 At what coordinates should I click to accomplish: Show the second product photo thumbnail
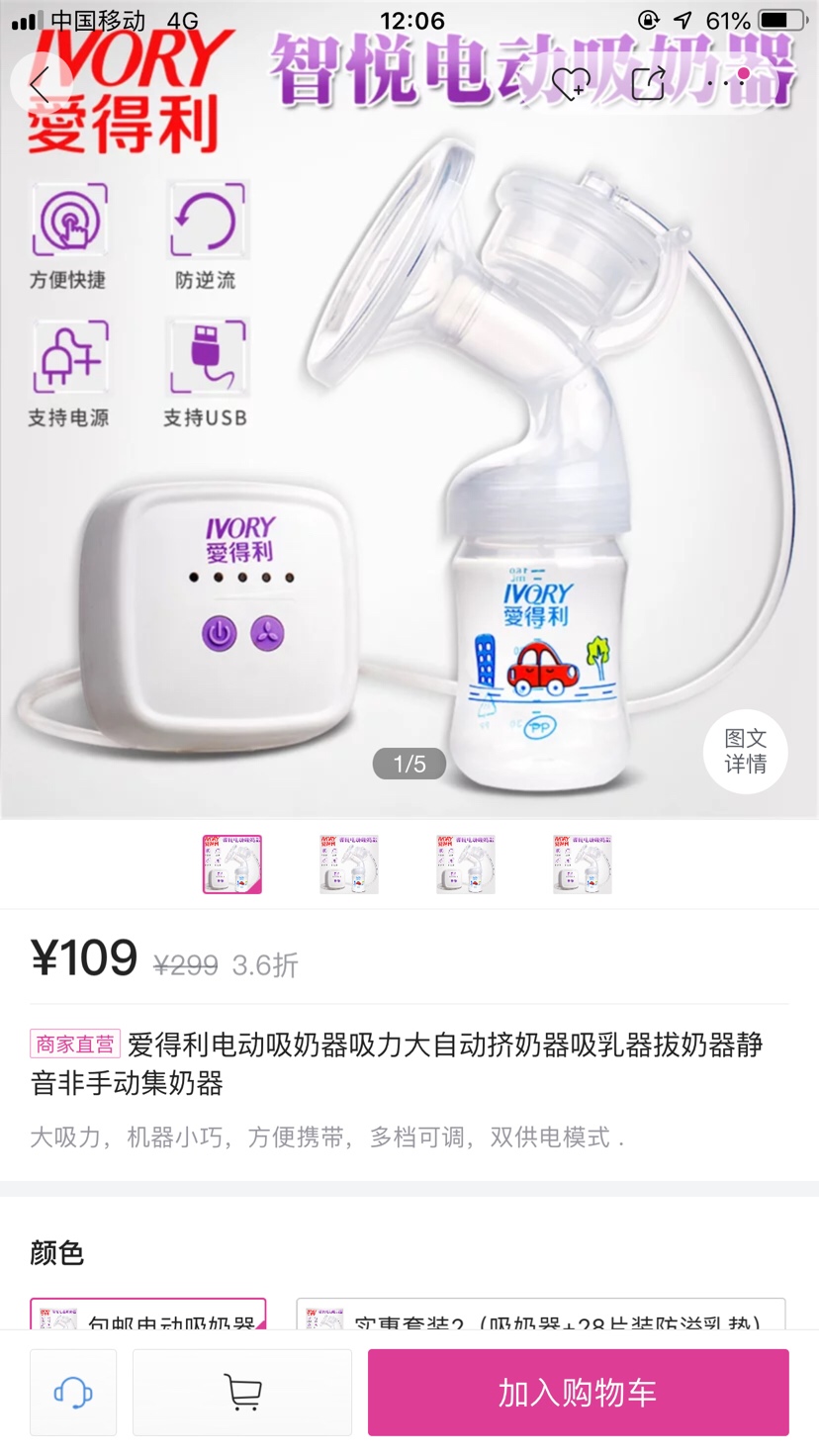pos(349,864)
